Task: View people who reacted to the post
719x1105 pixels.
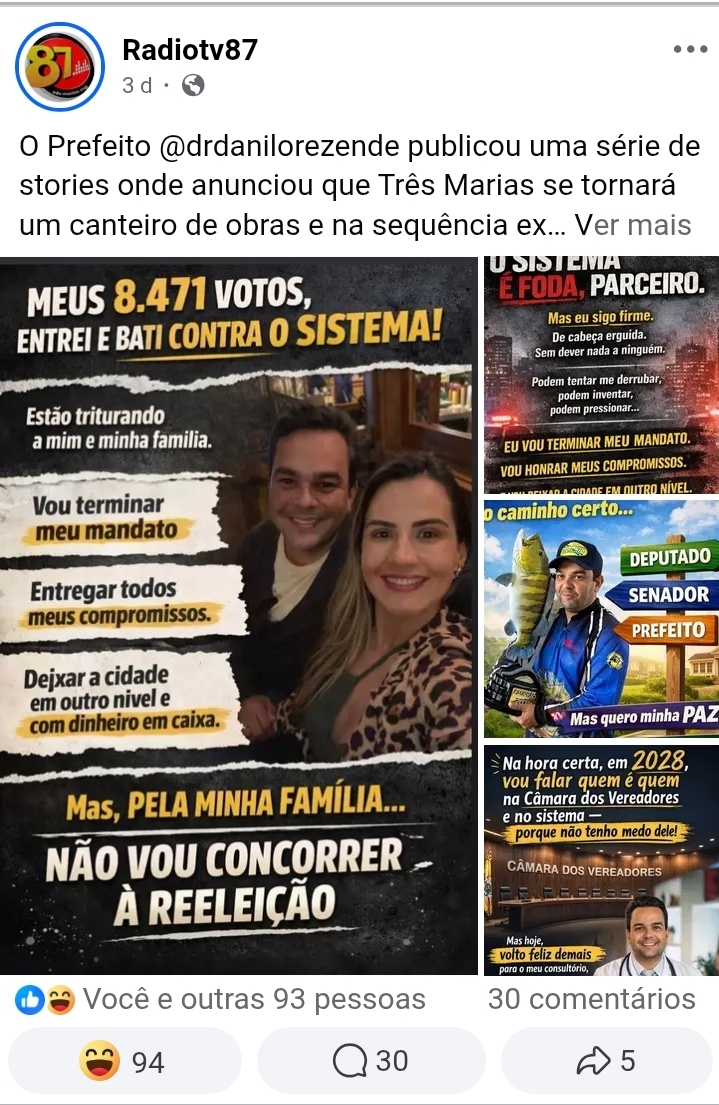Action: 222,999
